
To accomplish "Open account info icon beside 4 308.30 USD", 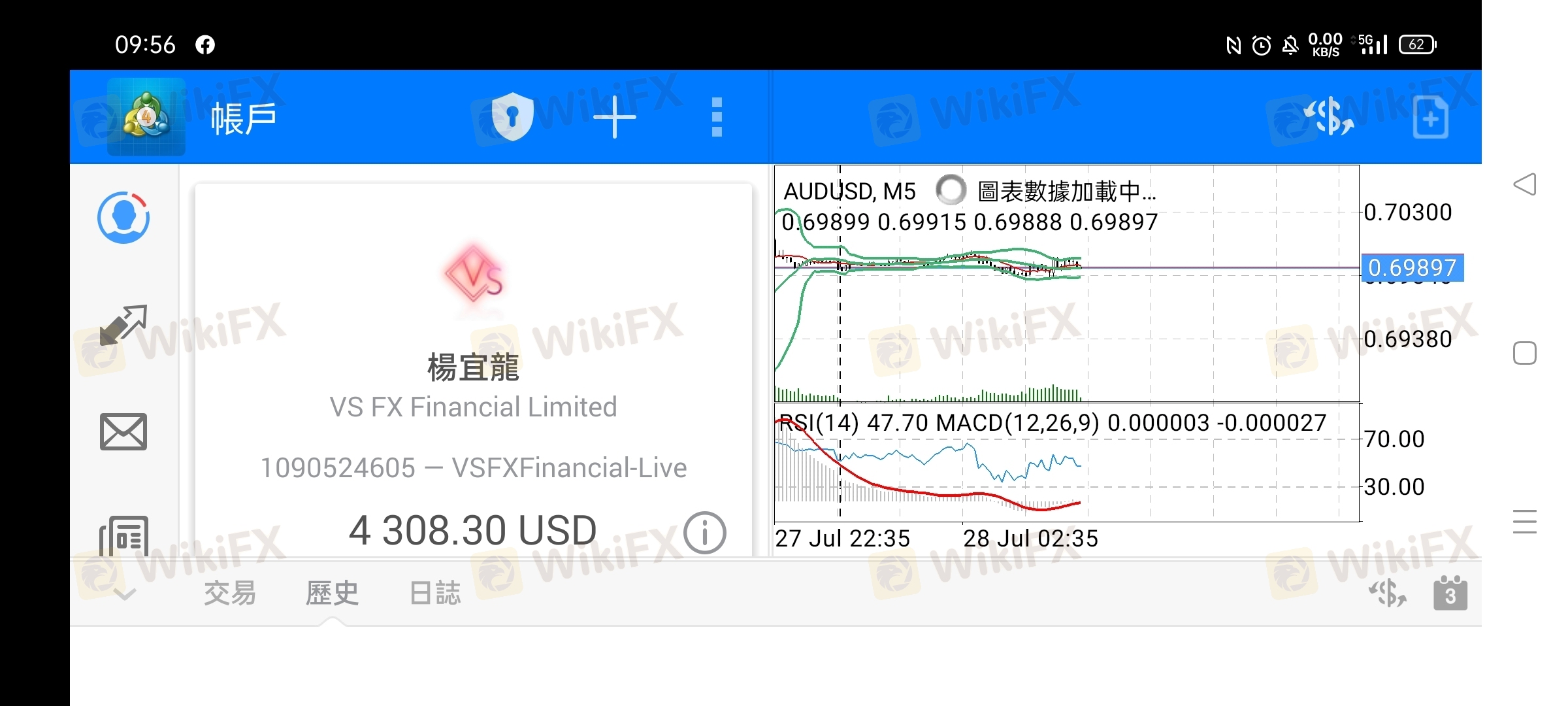I will pos(704,533).
